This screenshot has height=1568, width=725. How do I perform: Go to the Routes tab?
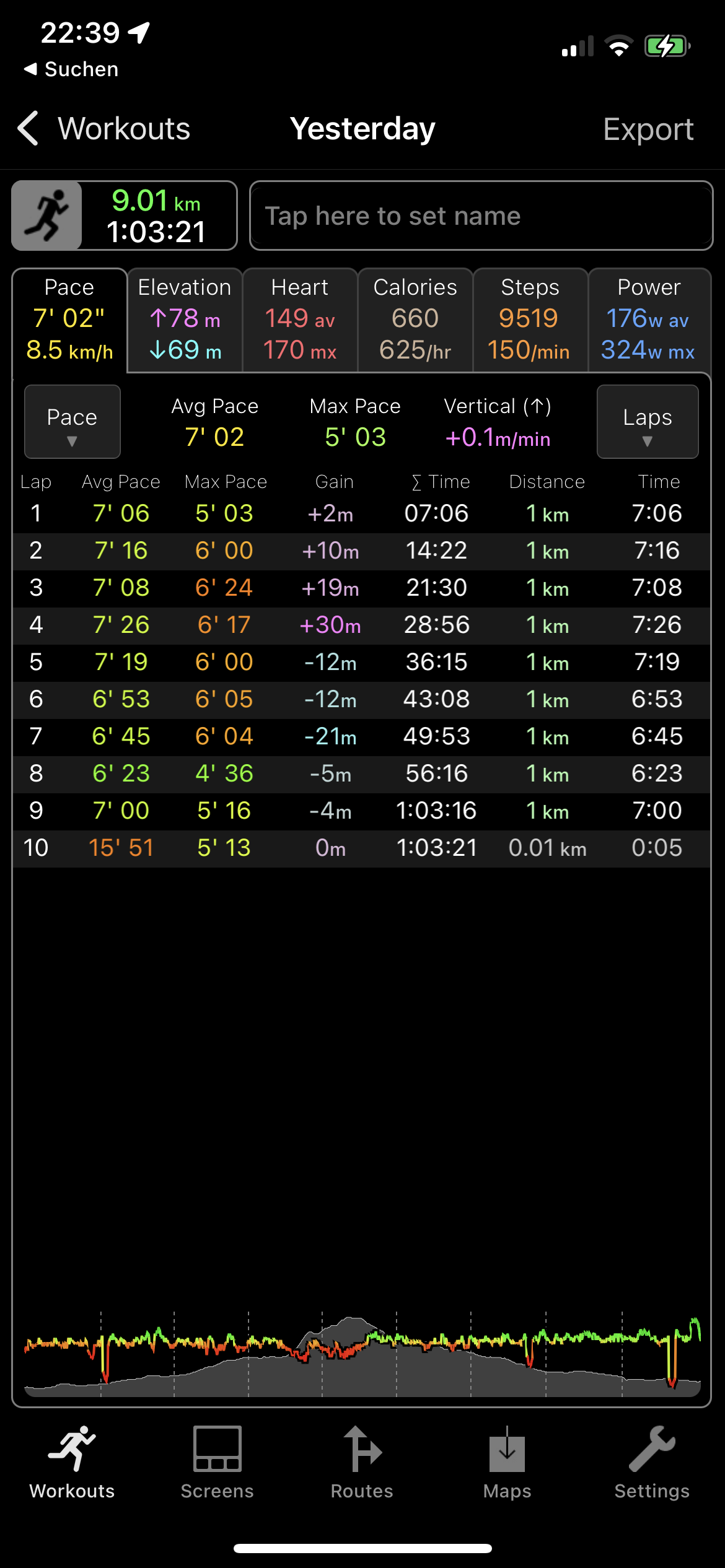(362, 1461)
